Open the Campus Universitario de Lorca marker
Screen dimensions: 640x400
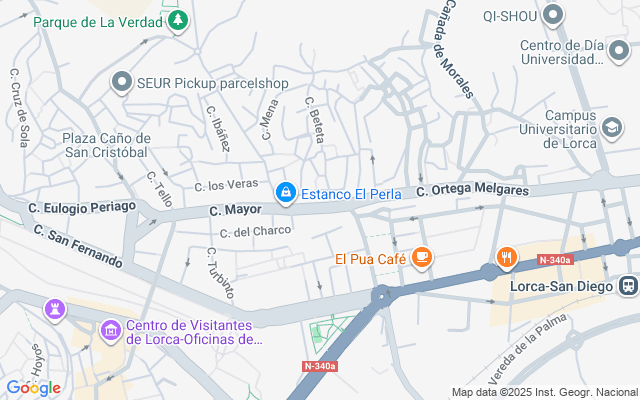[611, 127]
